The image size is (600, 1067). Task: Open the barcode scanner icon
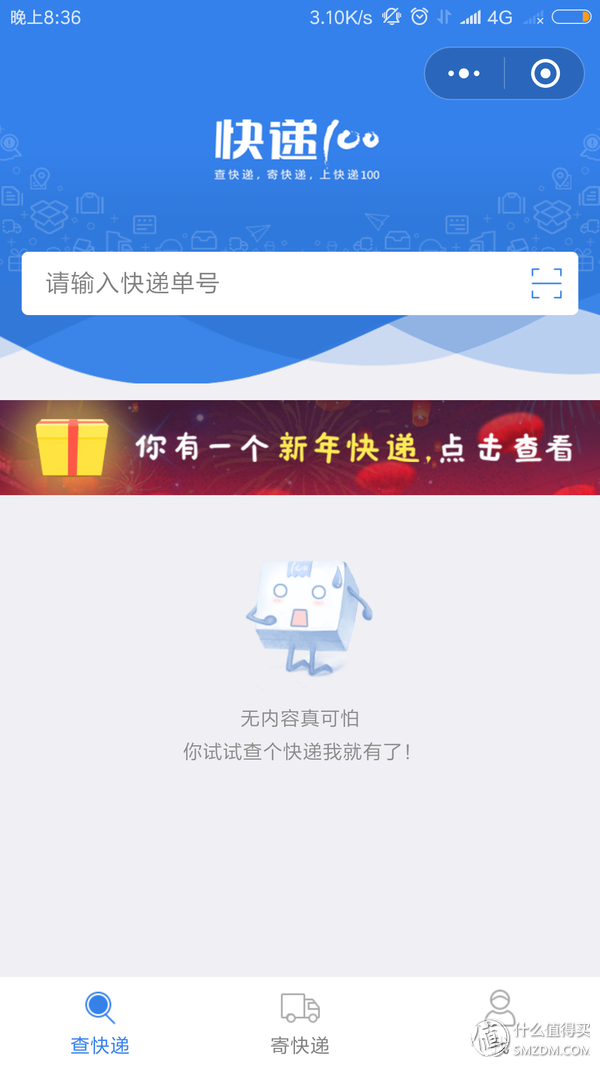546,284
